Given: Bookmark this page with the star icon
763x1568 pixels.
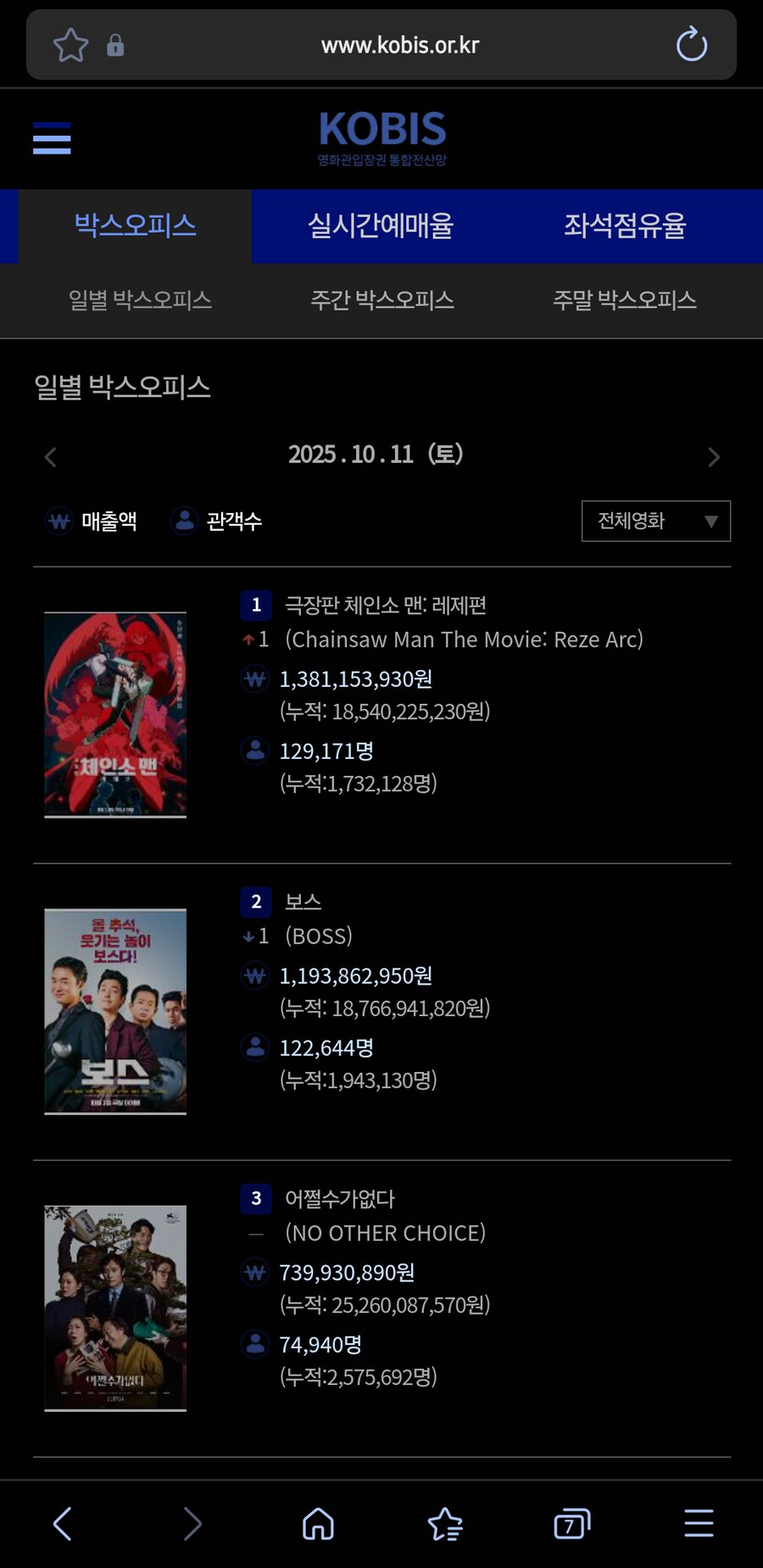Looking at the screenshot, I should coord(70,45).
